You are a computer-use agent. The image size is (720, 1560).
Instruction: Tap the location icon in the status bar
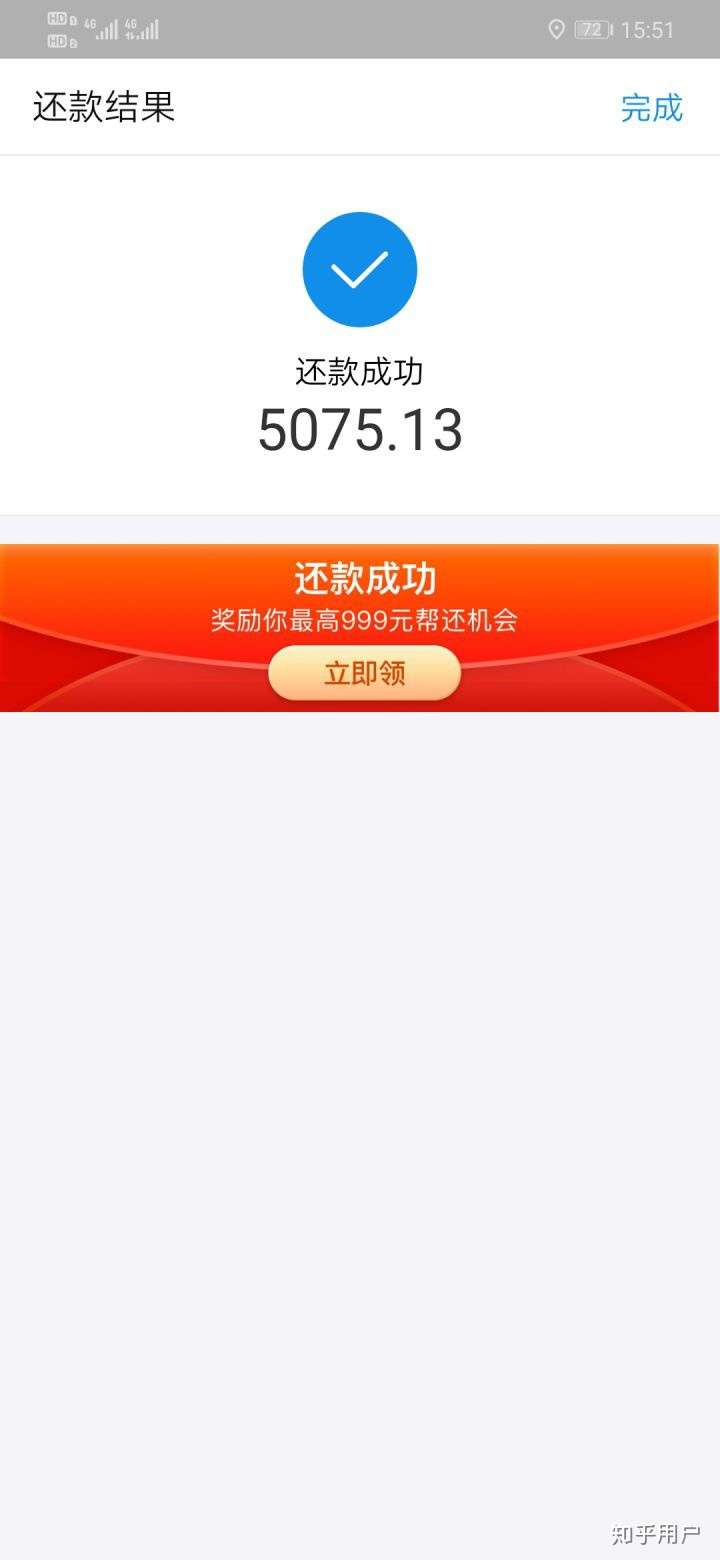(558, 29)
